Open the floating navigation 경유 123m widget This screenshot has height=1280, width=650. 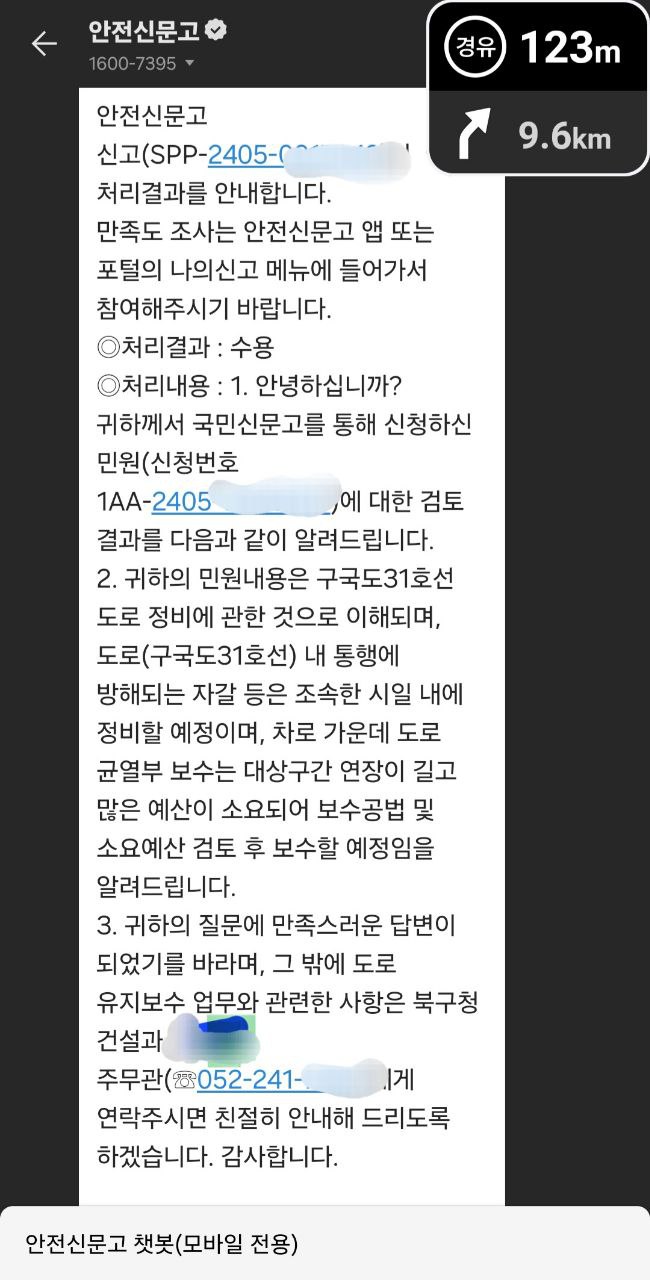click(x=538, y=88)
